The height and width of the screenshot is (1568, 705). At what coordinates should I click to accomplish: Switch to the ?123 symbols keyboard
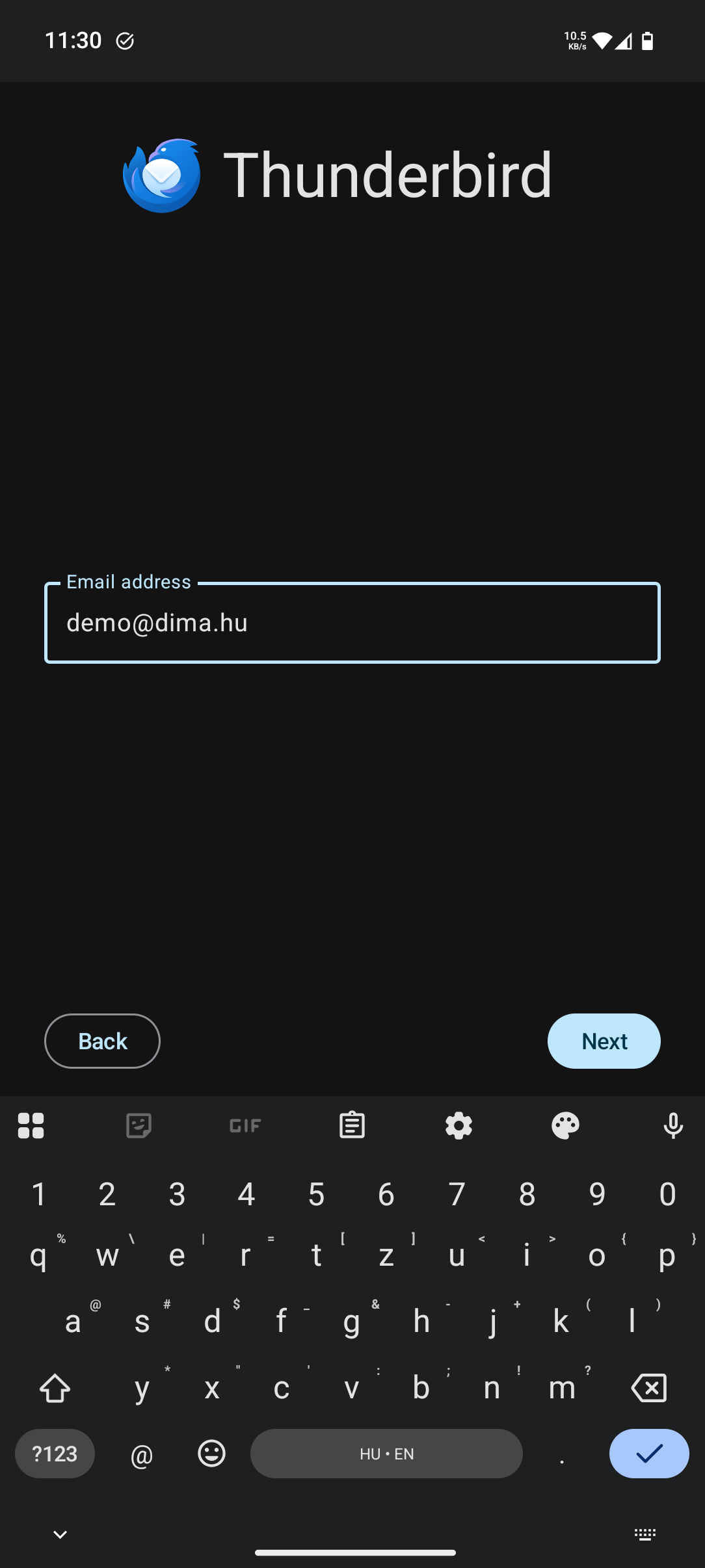(55, 1454)
